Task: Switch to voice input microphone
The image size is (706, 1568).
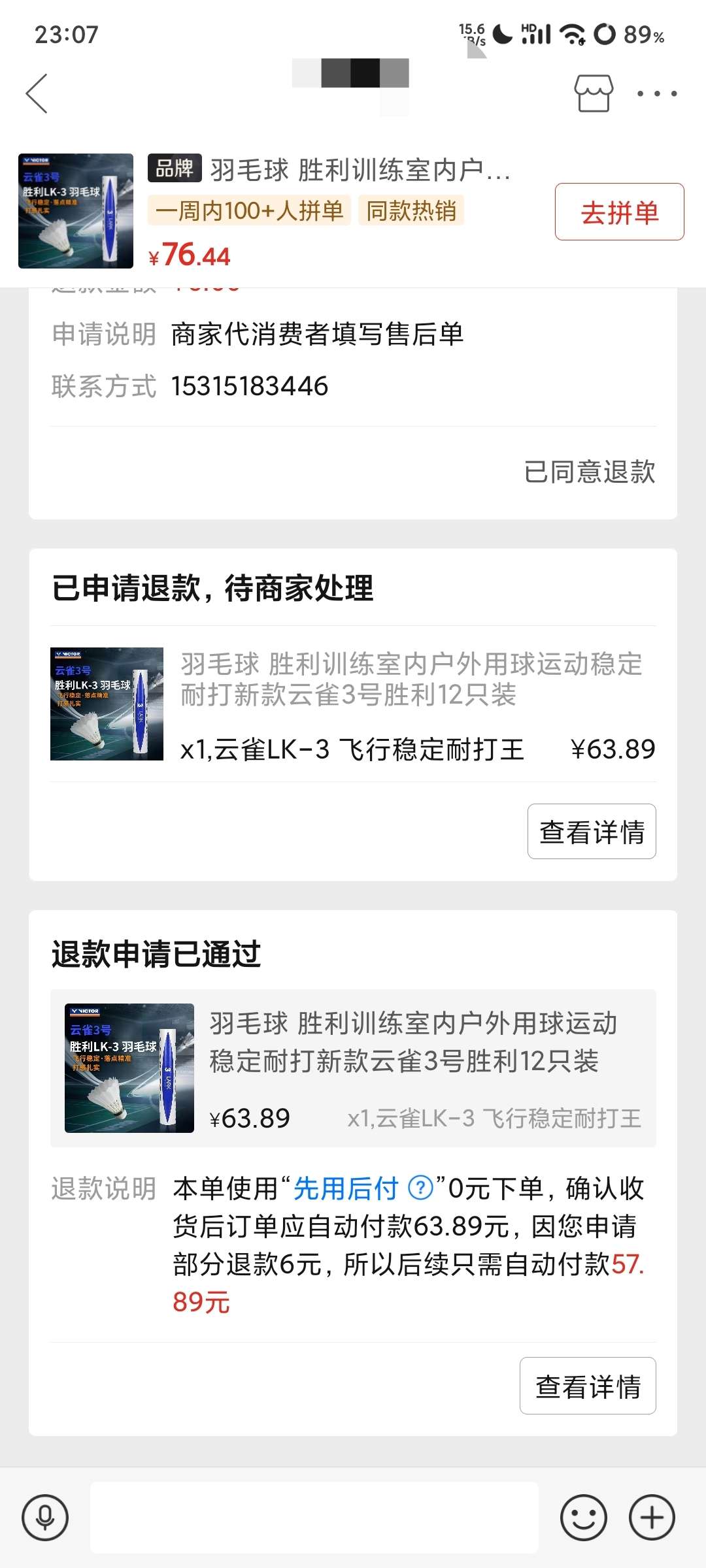Action: point(45,1517)
